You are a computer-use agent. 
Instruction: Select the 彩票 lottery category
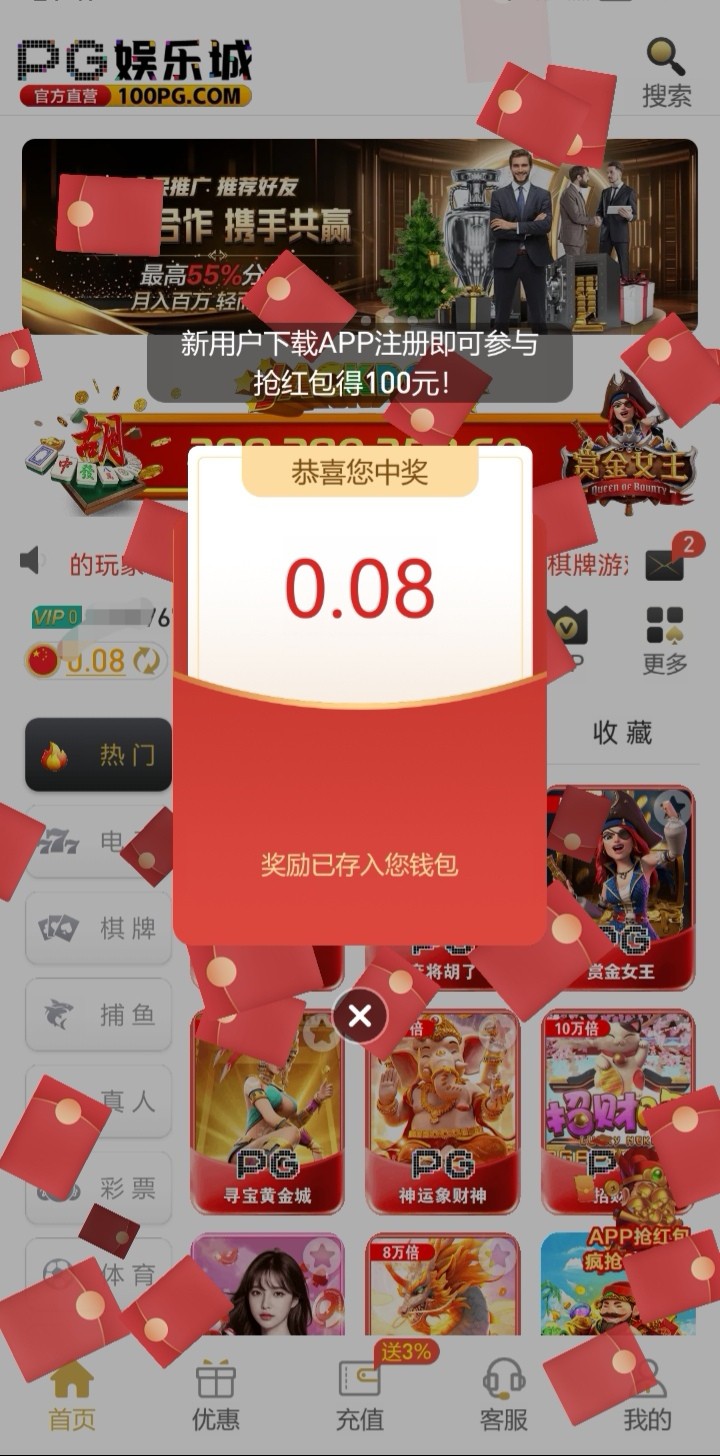[99, 1188]
